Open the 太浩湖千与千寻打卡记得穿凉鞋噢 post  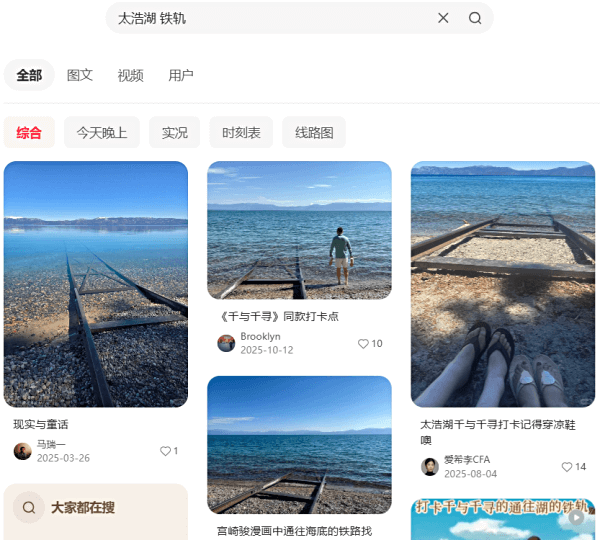503,284
